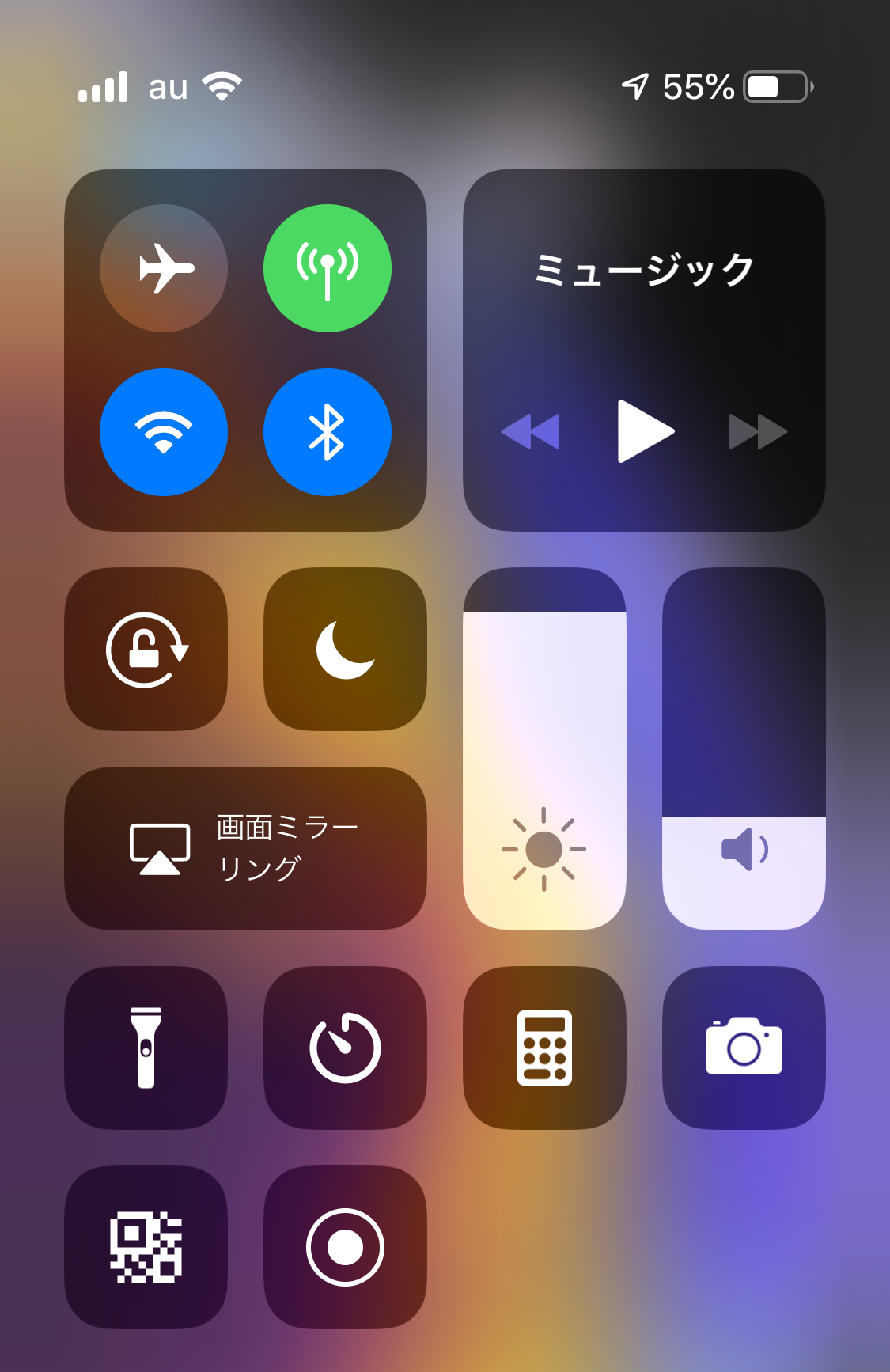Turn on Do Not Disturb moon
The height and width of the screenshot is (1372, 890).
pyautogui.click(x=345, y=649)
